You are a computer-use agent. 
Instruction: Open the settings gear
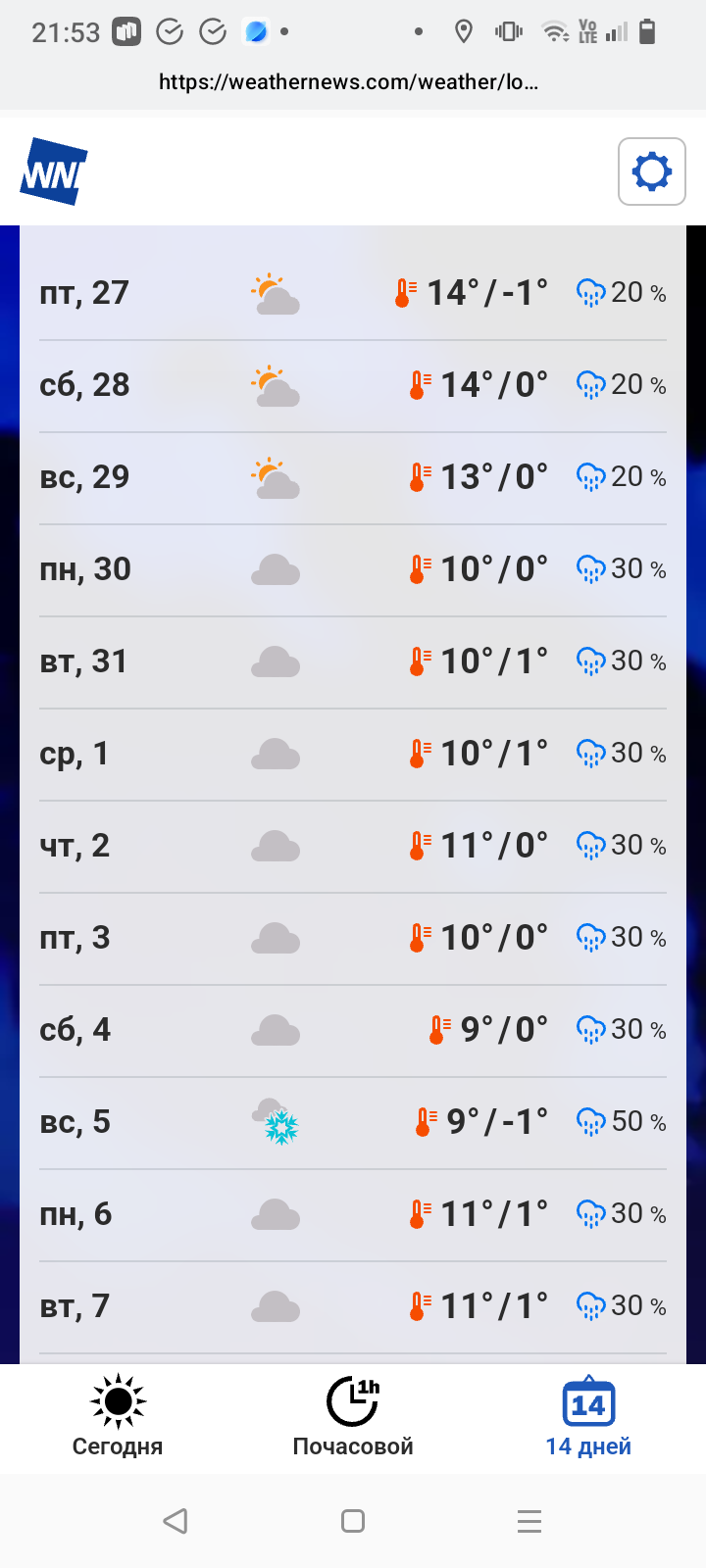[x=651, y=171]
